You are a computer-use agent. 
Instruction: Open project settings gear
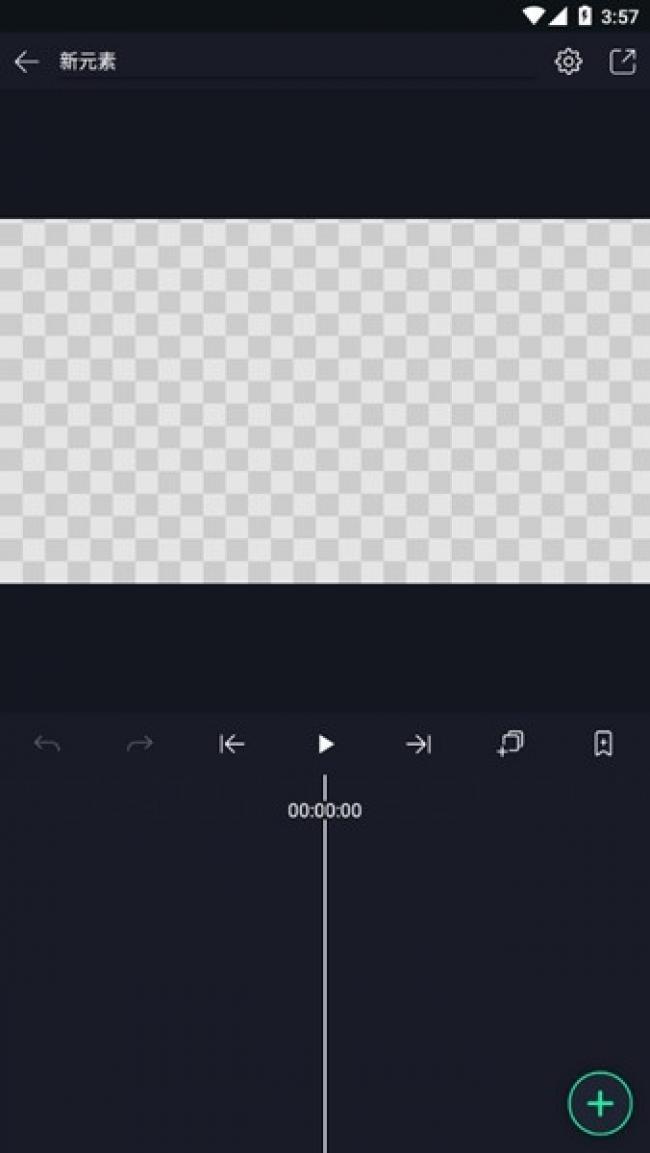coord(568,62)
